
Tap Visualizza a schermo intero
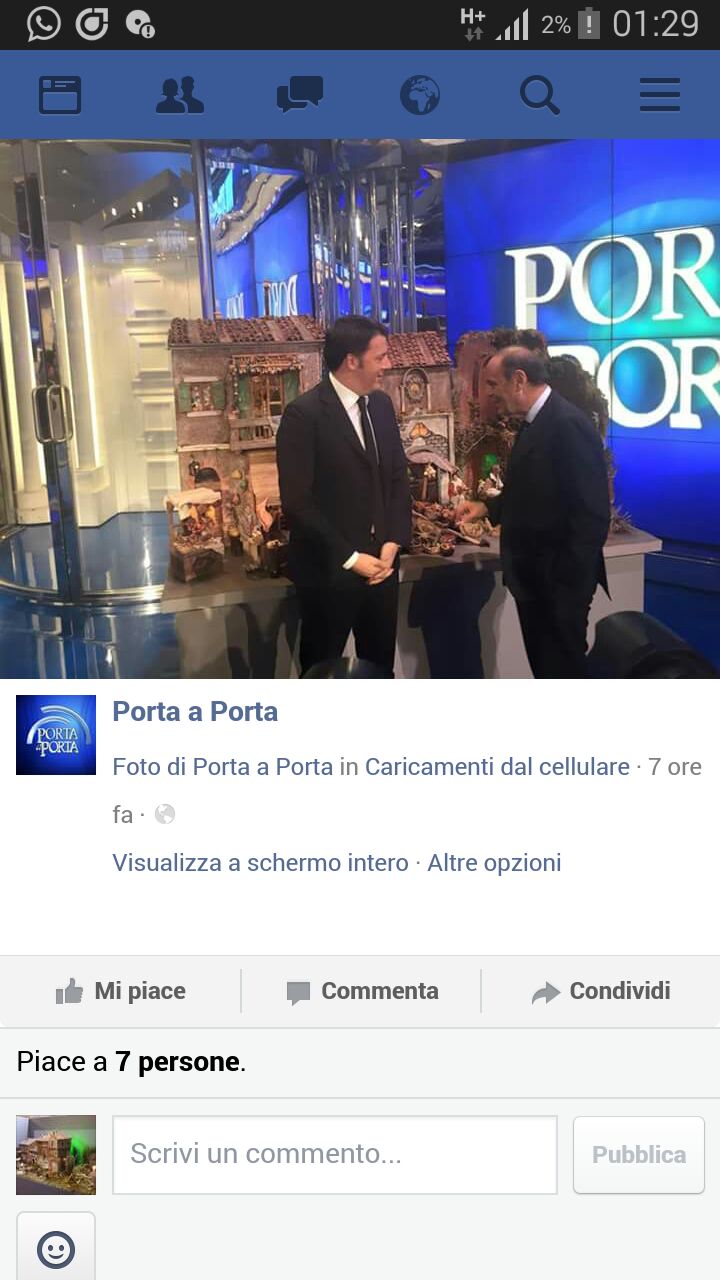[260, 863]
